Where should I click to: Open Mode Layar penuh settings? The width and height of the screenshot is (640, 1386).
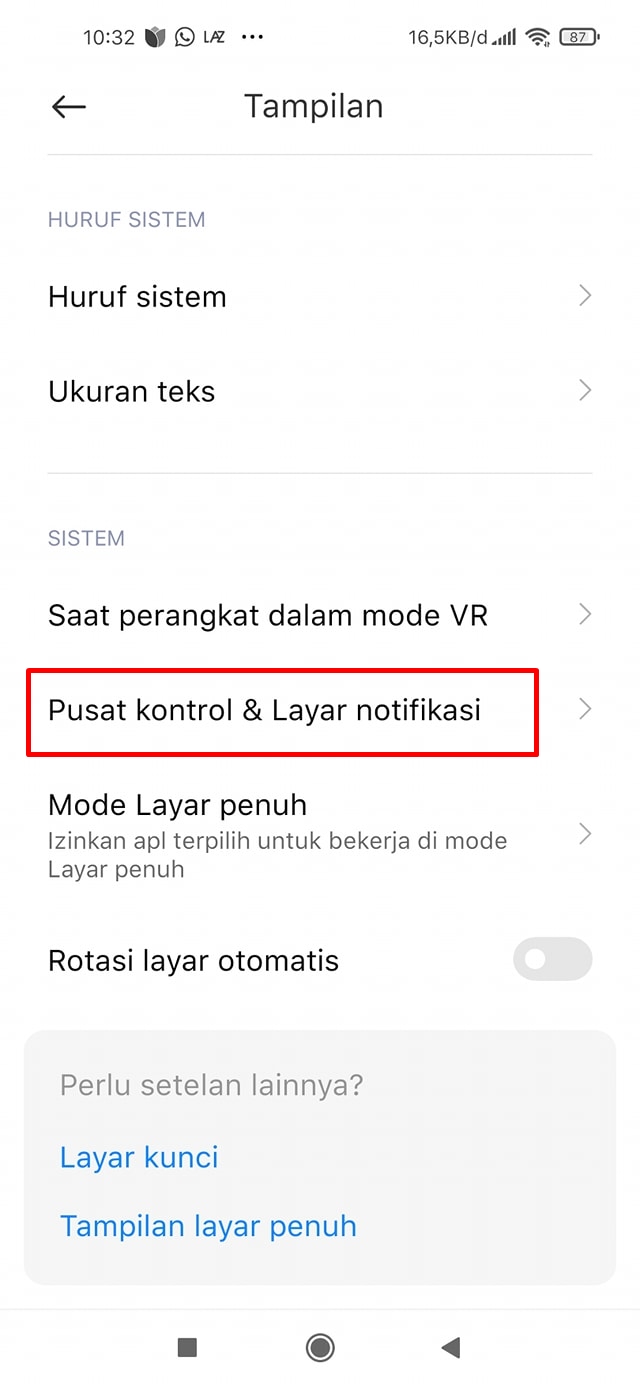320,835
